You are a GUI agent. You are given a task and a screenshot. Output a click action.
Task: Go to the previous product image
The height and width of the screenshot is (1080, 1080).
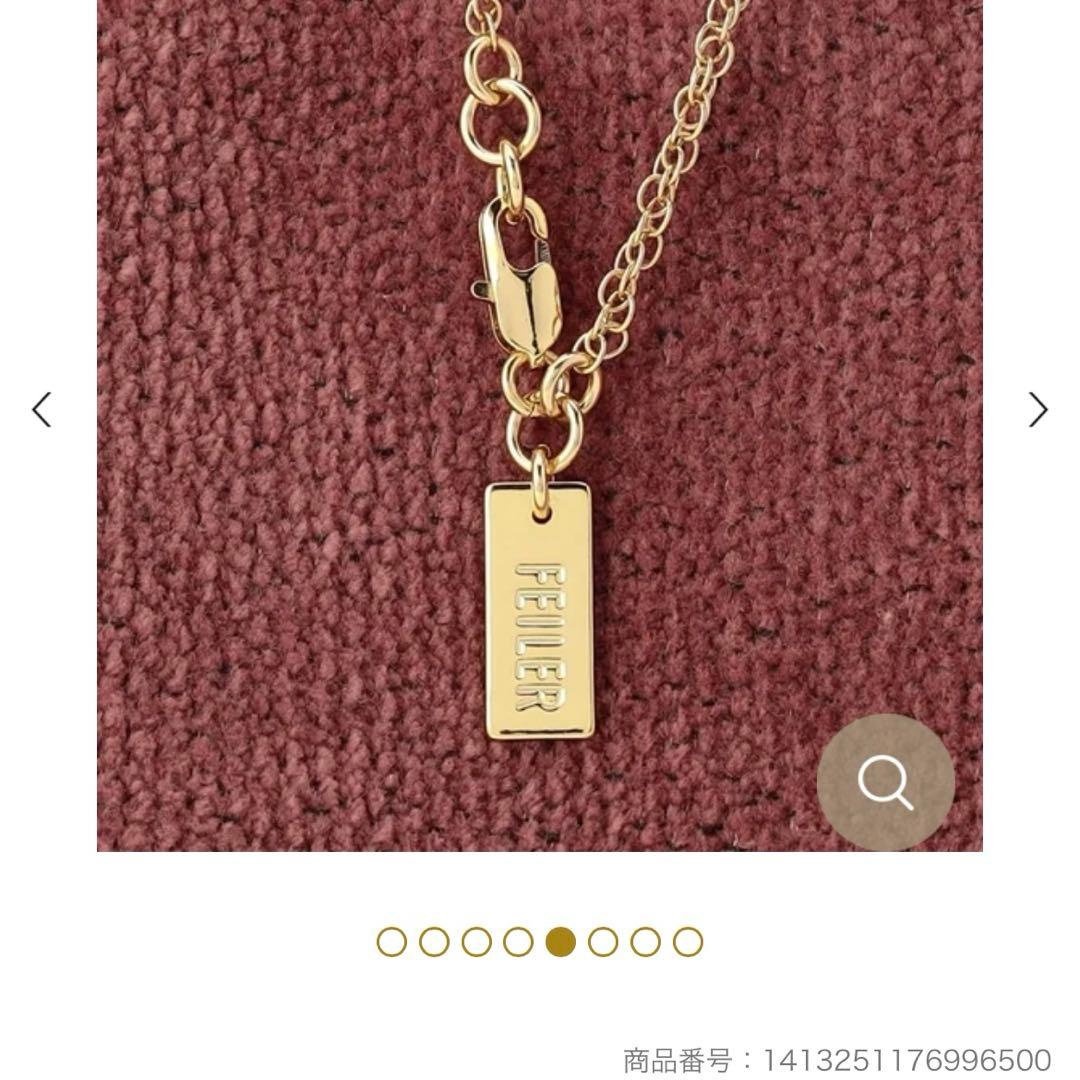(x=42, y=410)
